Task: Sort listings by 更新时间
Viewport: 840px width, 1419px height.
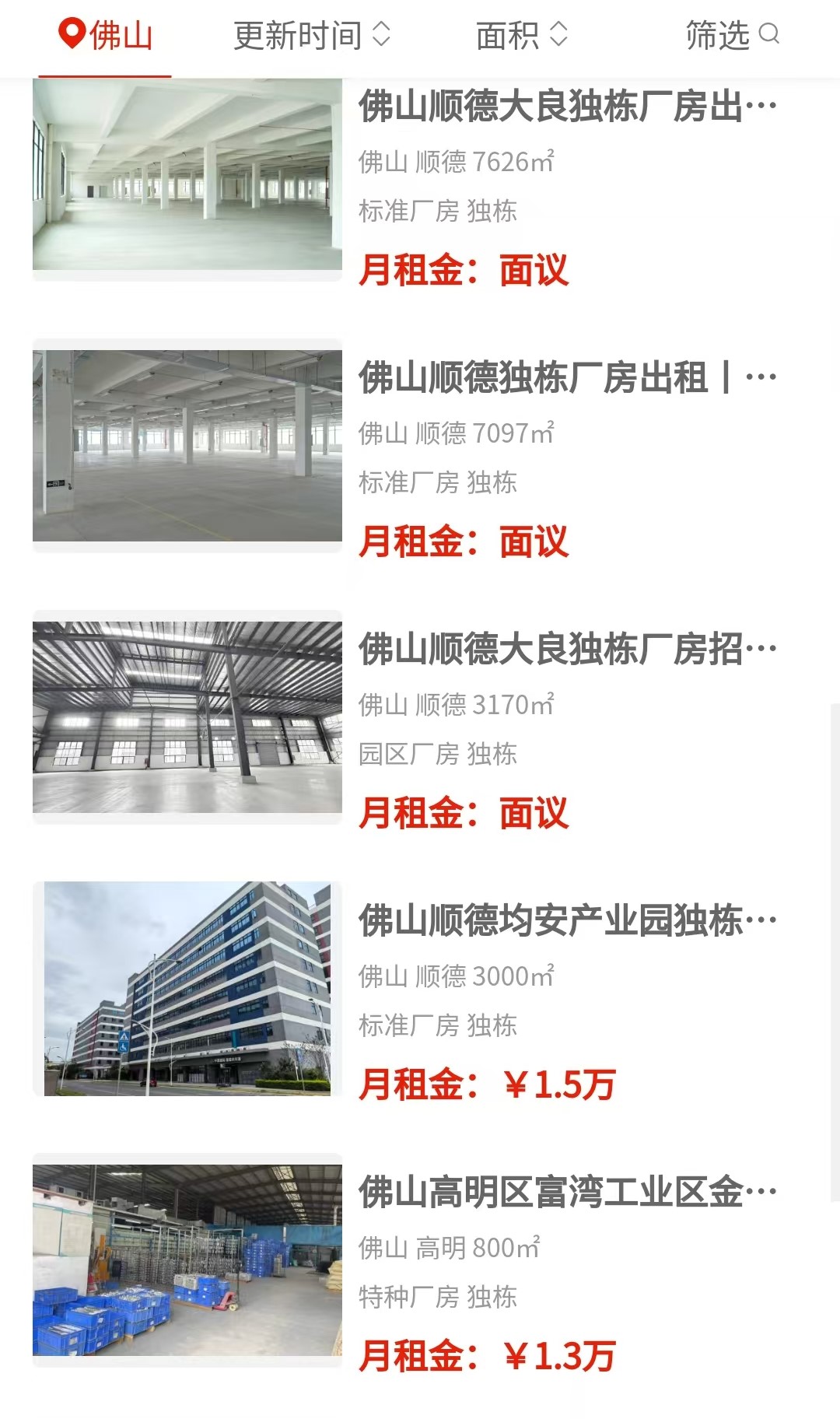Action: pos(311,36)
